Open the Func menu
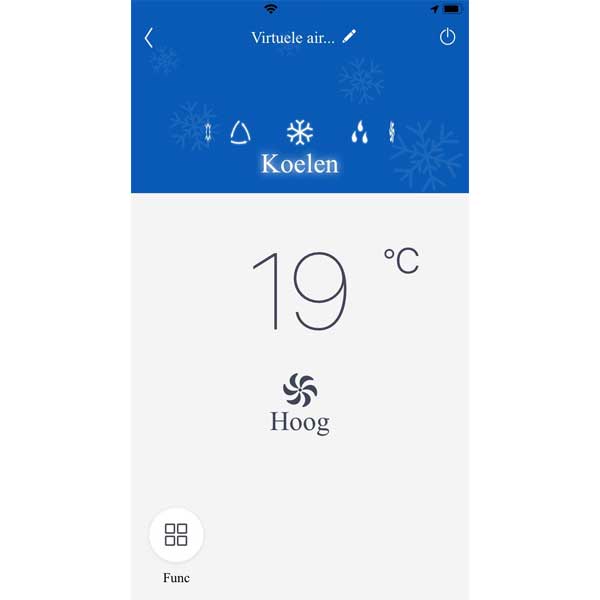Image resolution: width=600 pixels, height=600 pixels. (x=176, y=535)
